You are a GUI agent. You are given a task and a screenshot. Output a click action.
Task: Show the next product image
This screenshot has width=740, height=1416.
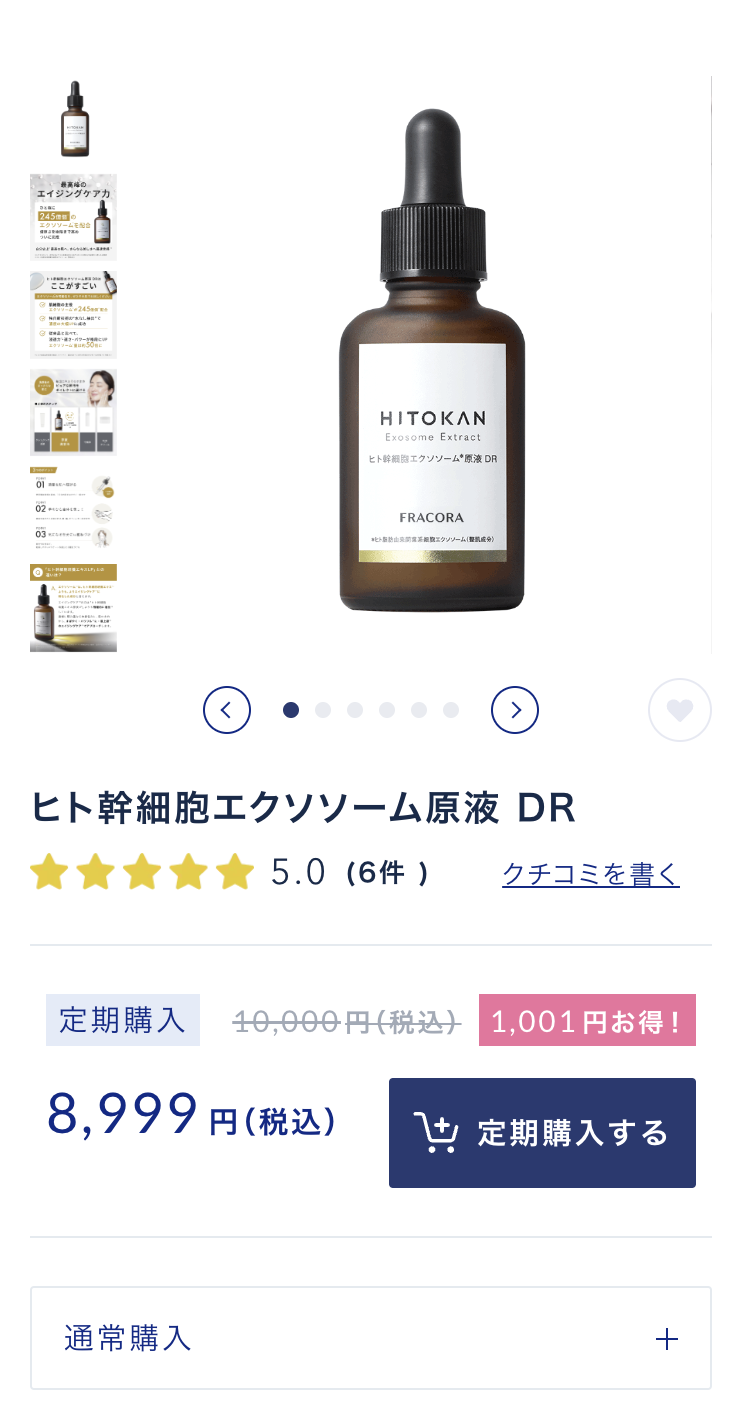click(x=515, y=710)
